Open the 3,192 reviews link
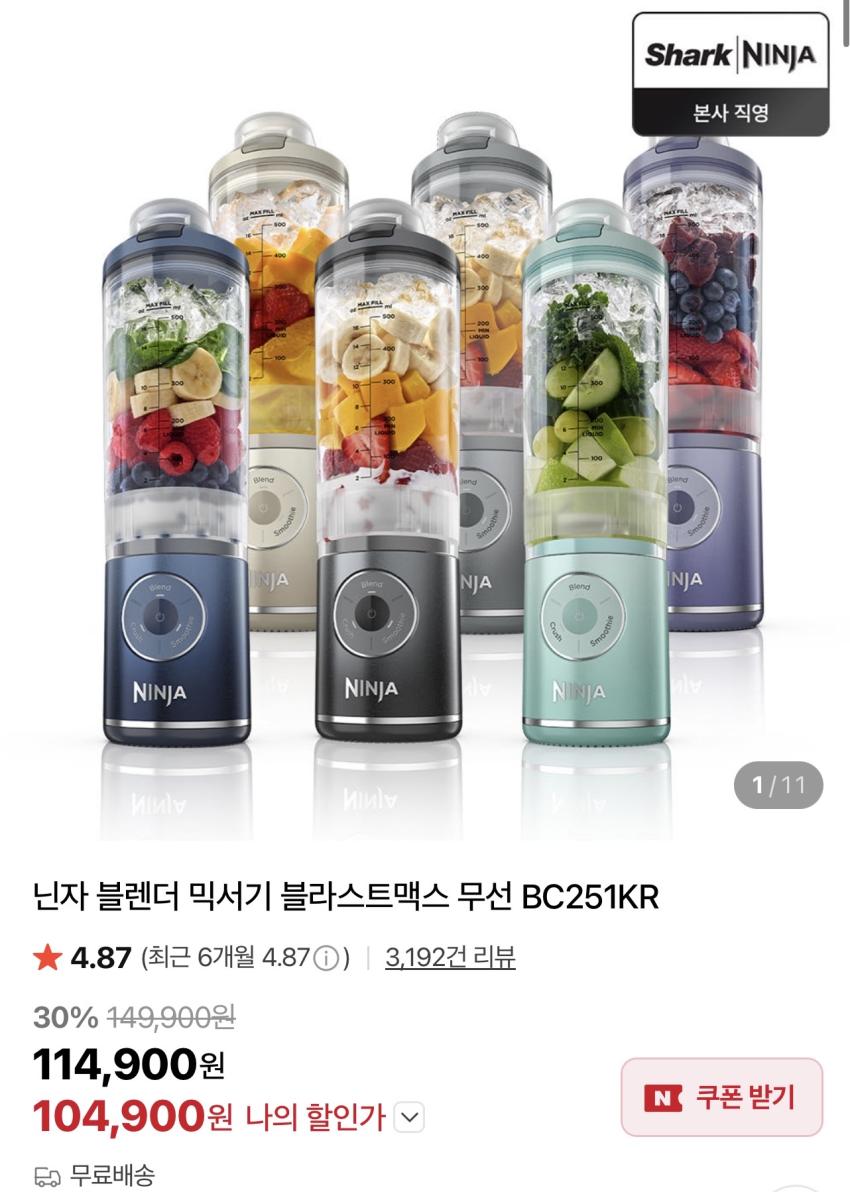Screen dimensions: 850x1192 [450, 958]
